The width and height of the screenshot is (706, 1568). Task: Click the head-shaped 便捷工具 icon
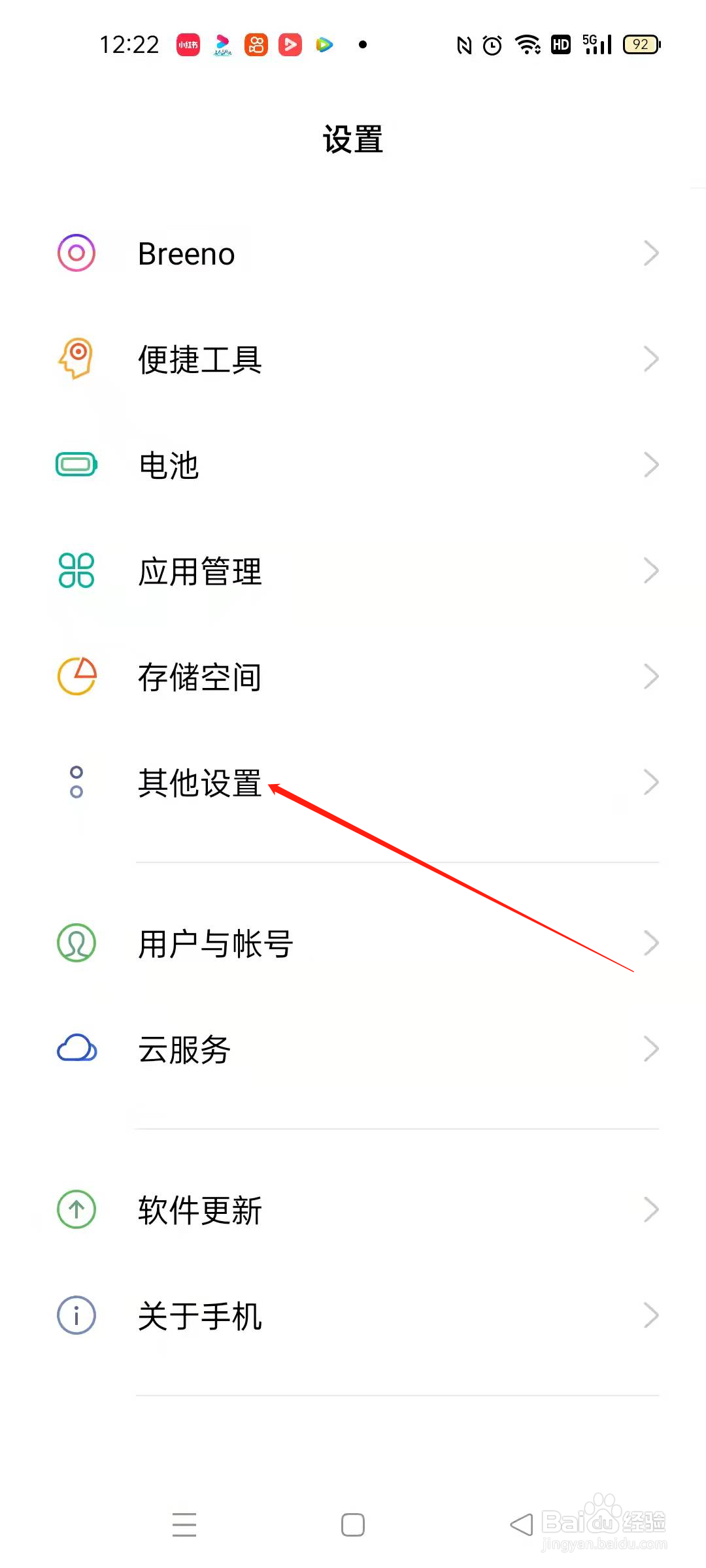tap(76, 359)
